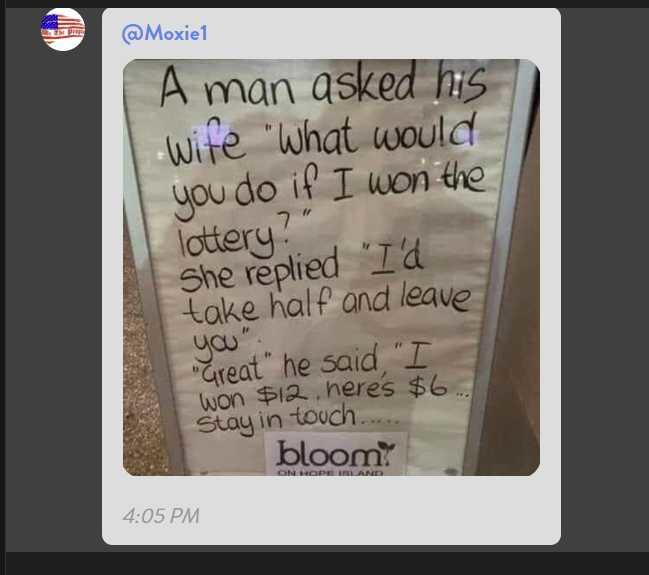View the lottery joke image full size
This screenshot has height=575, width=649.
coord(331,267)
